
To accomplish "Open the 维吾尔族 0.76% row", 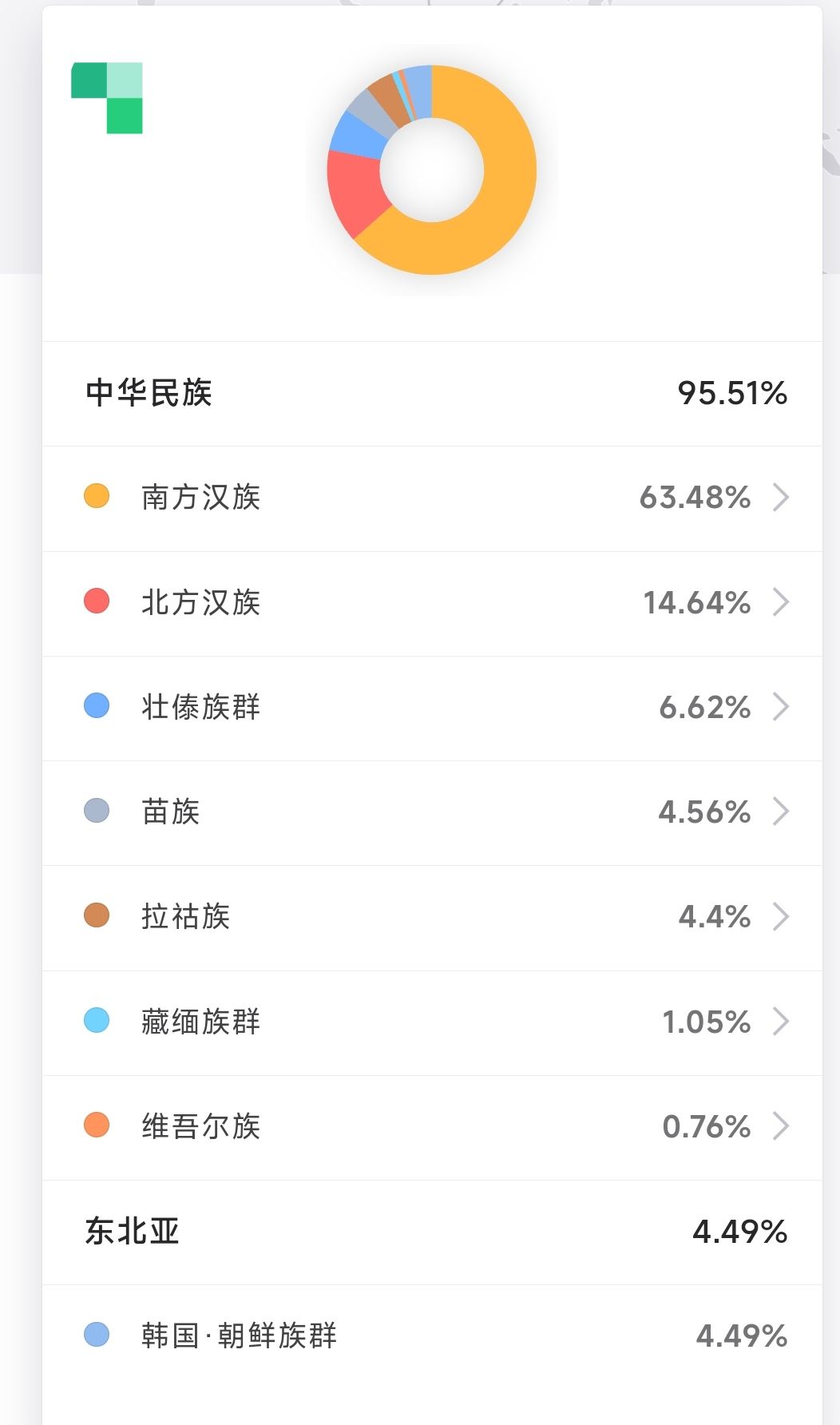I will (432, 1127).
